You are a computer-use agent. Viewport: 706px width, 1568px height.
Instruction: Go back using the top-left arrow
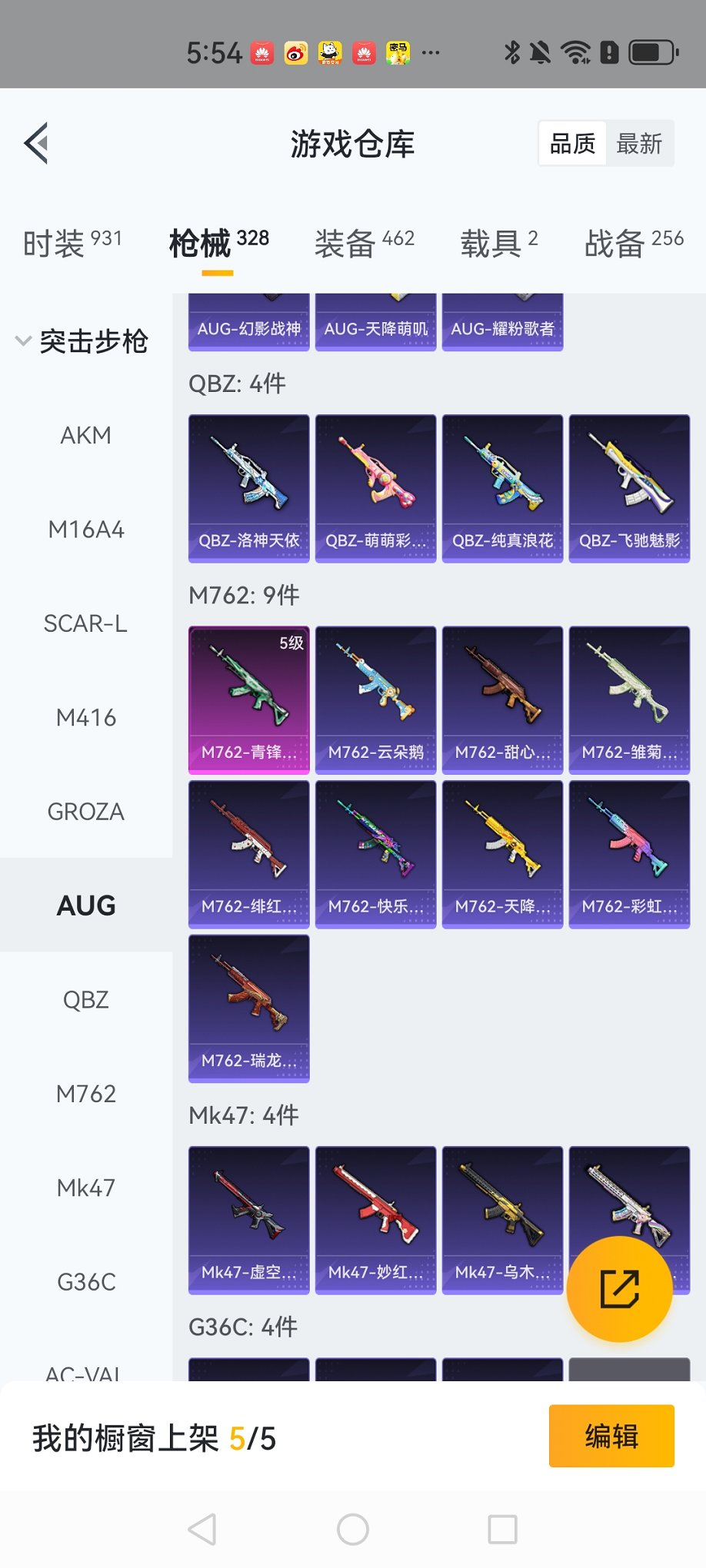tap(36, 143)
